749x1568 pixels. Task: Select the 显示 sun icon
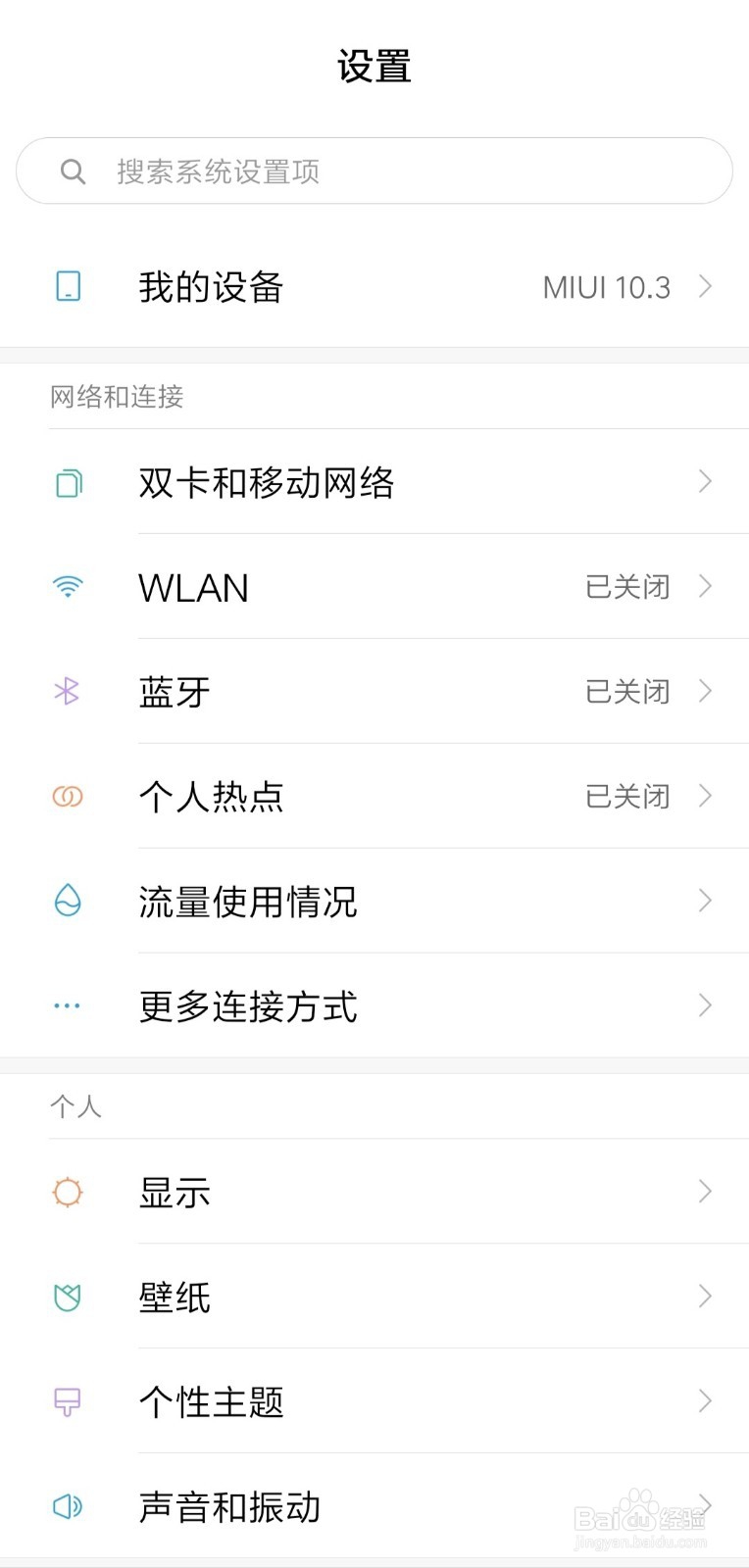(67, 1192)
